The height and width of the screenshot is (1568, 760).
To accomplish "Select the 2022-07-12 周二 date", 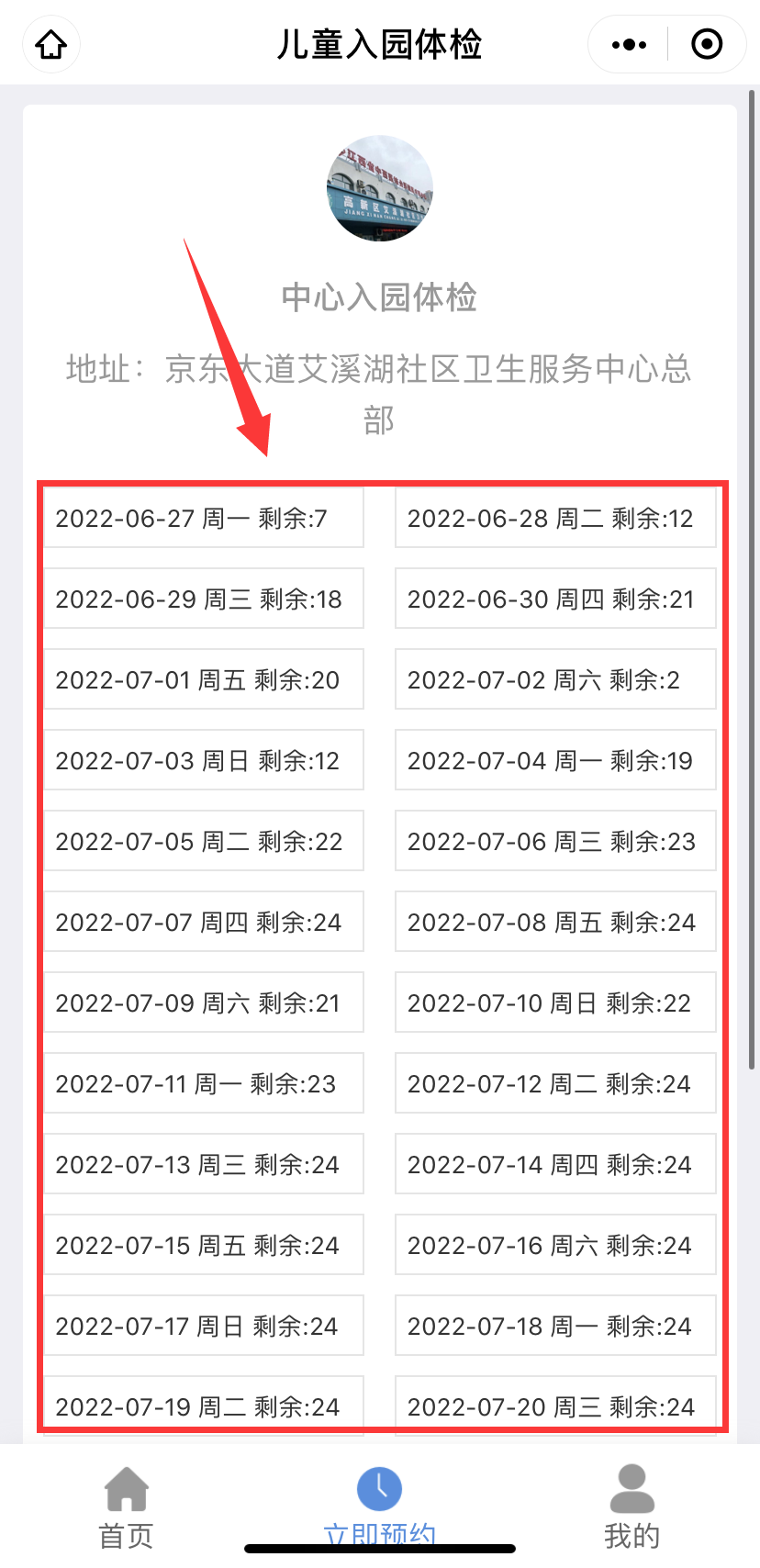I will click(x=555, y=1084).
